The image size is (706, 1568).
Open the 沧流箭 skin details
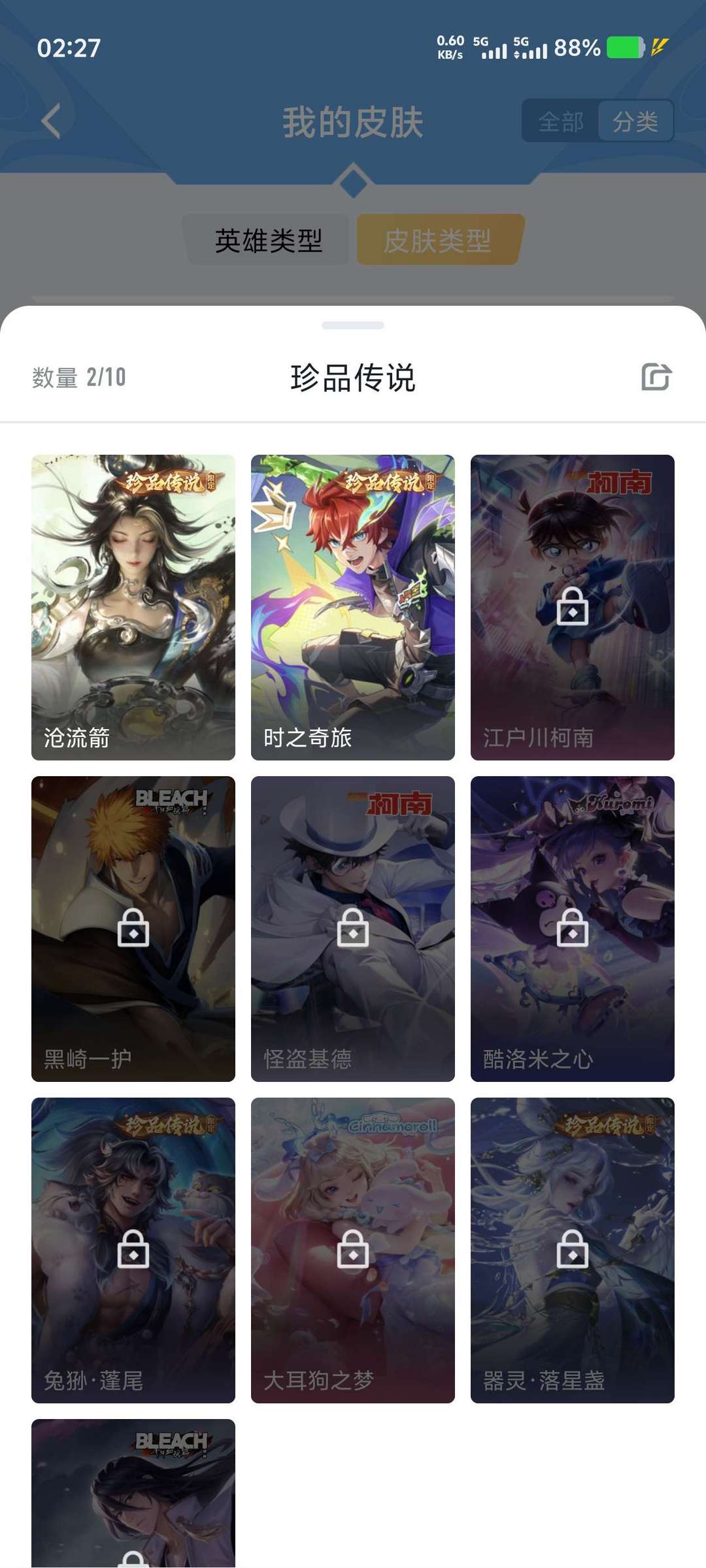(132, 608)
